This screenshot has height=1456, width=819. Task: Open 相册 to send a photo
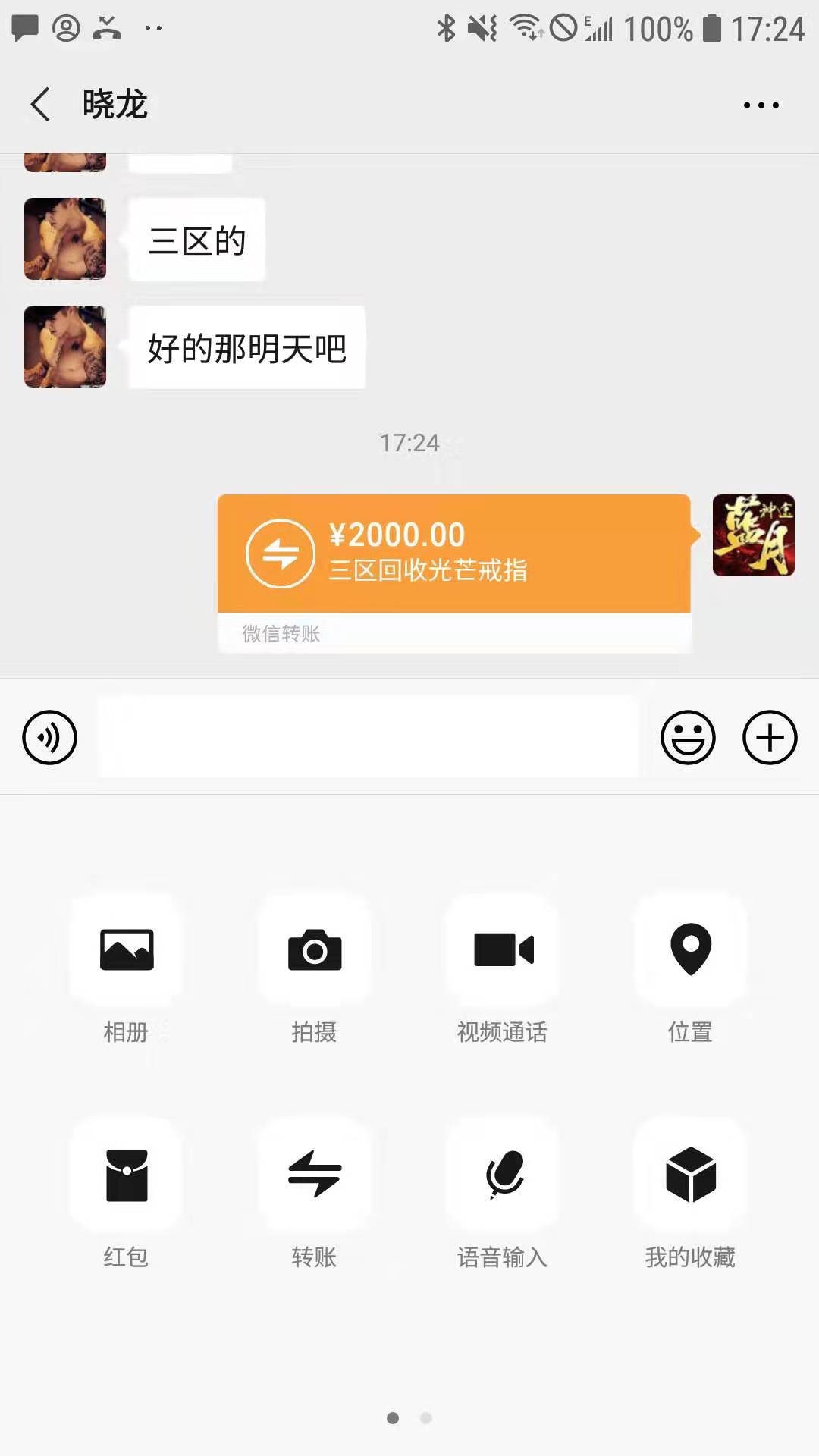pyautogui.click(x=126, y=950)
